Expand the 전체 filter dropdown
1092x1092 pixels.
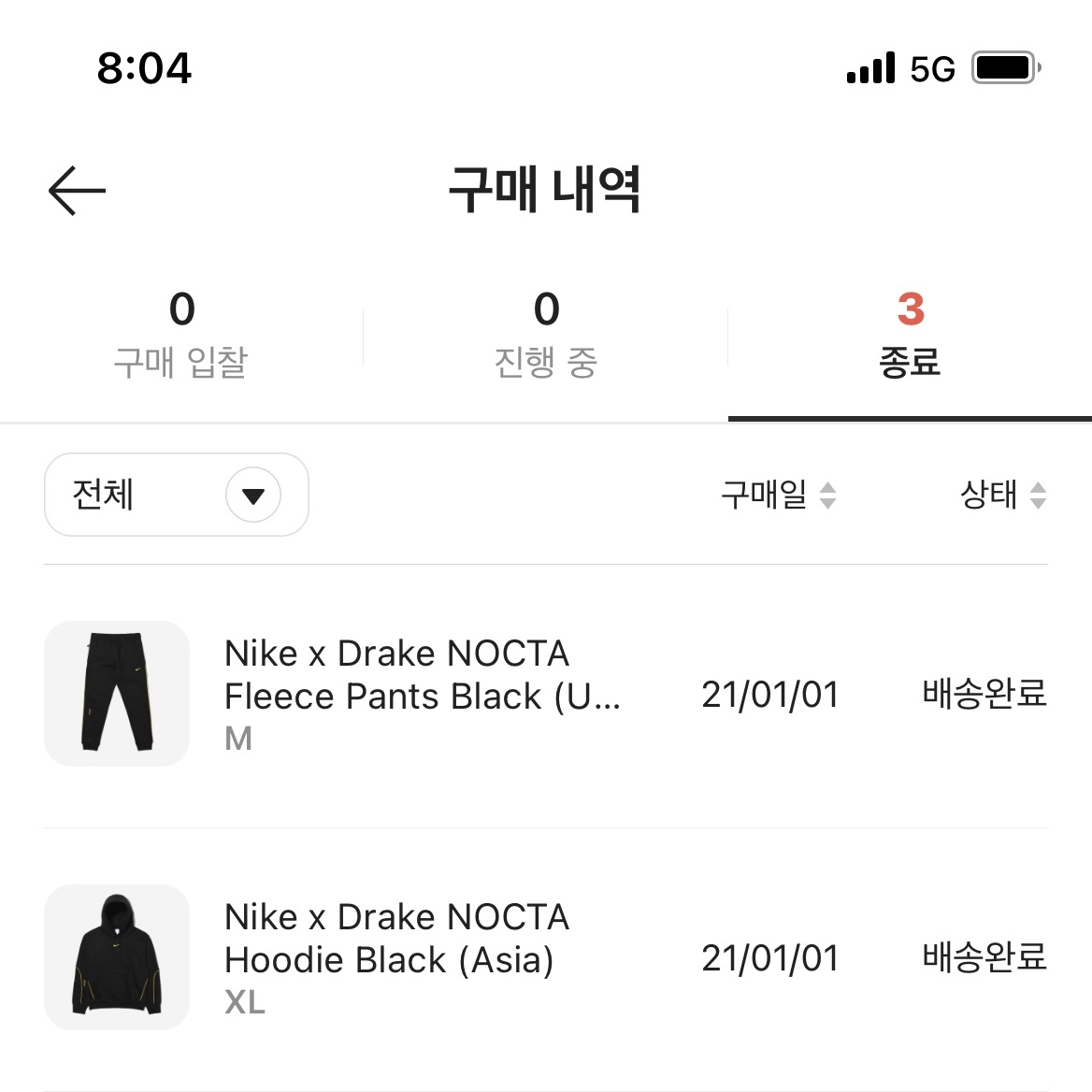tap(177, 495)
